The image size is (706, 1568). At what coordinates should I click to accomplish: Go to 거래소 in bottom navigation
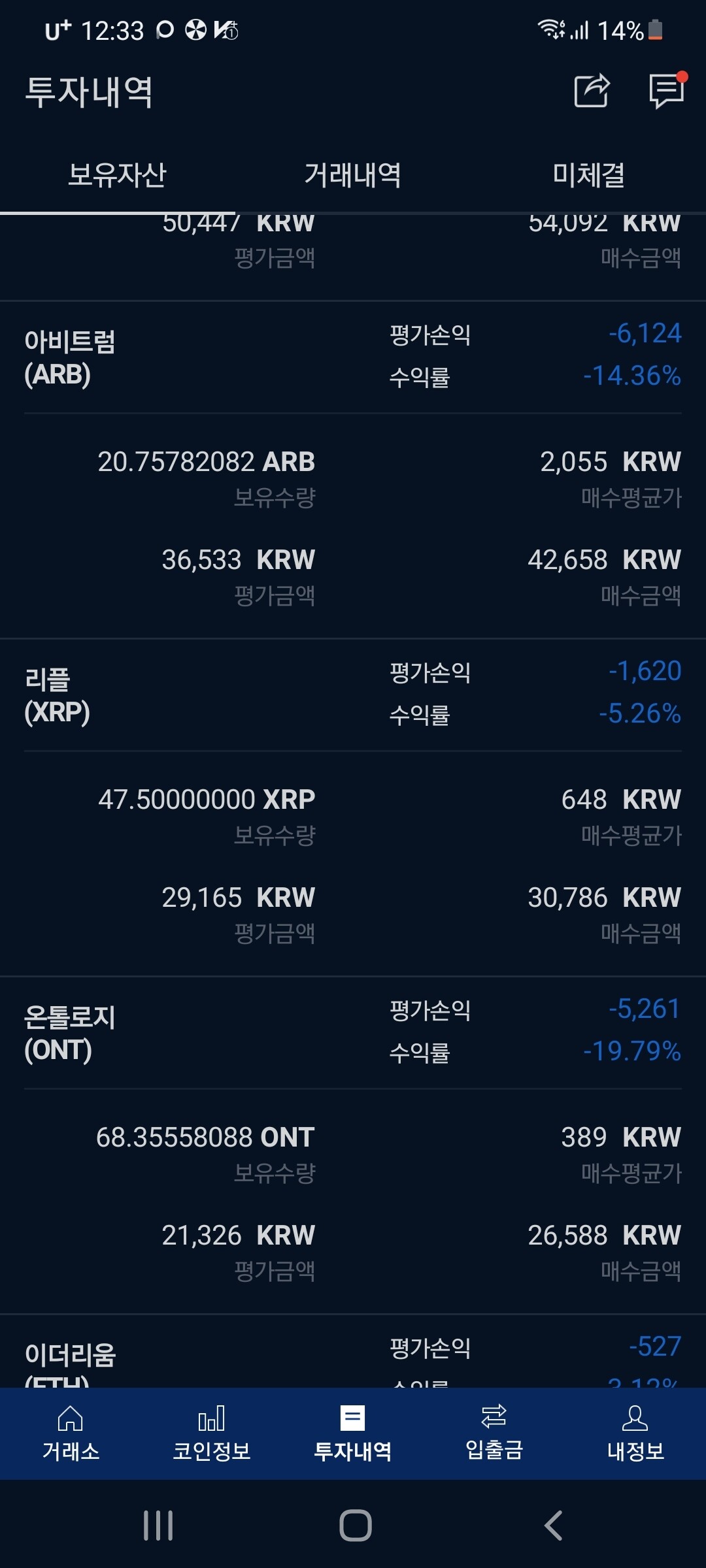click(71, 1433)
